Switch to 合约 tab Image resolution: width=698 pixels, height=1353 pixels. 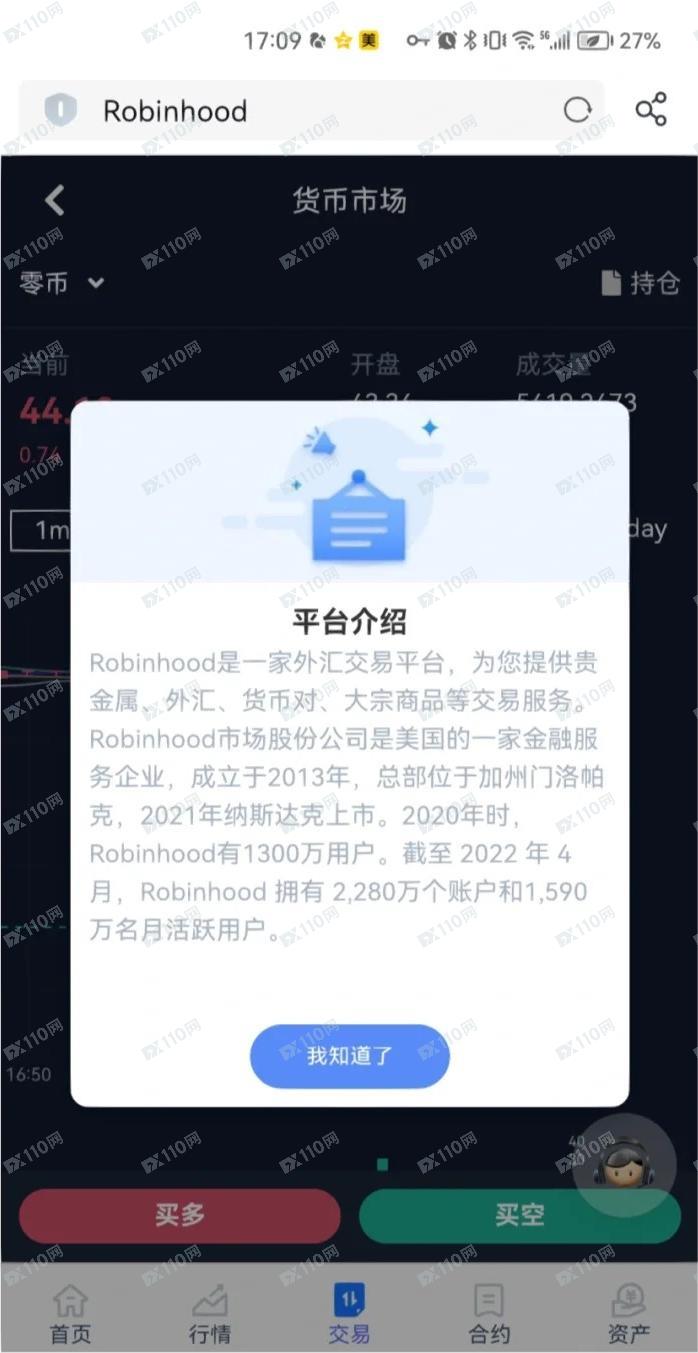pyautogui.click(x=489, y=1313)
